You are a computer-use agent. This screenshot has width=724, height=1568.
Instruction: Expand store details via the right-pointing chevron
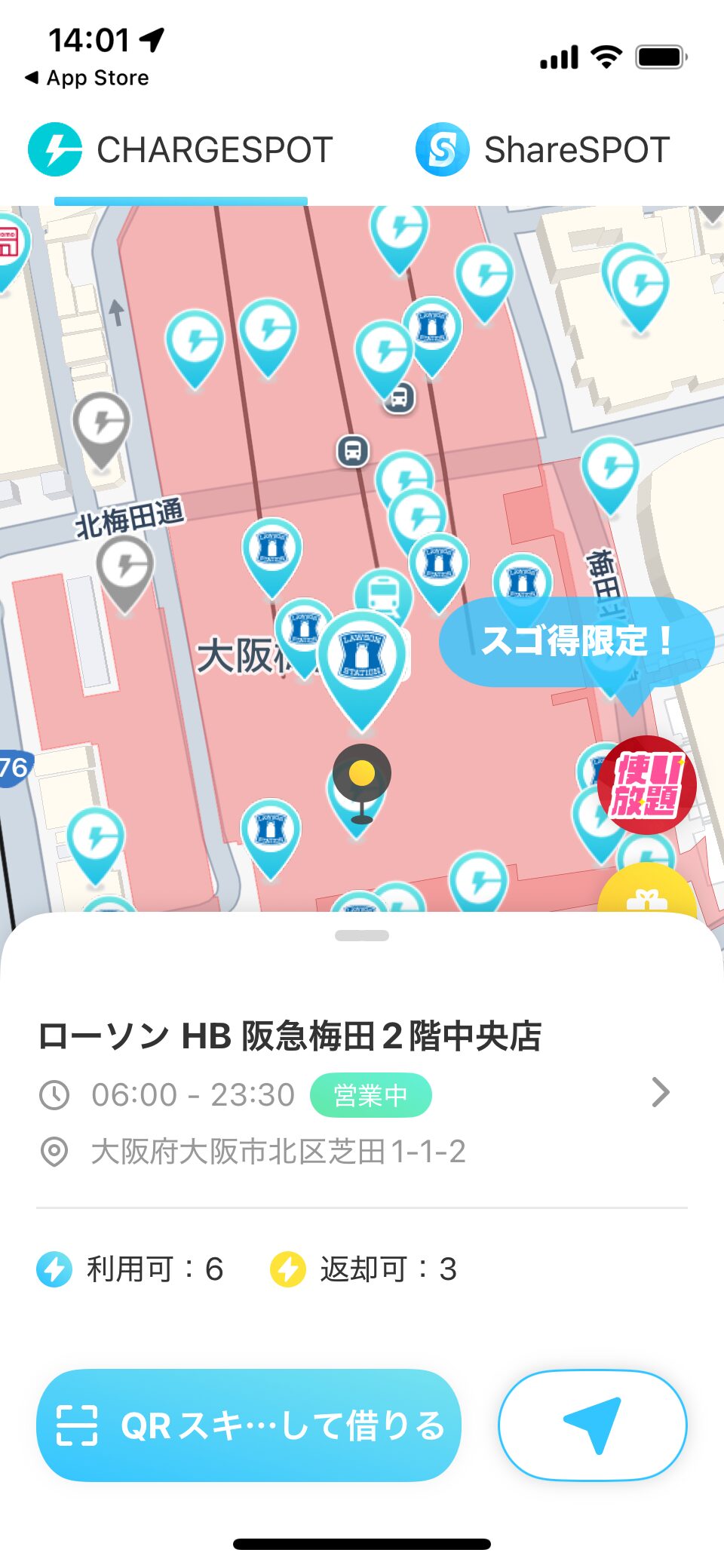pyautogui.click(x=661, y=1092)
